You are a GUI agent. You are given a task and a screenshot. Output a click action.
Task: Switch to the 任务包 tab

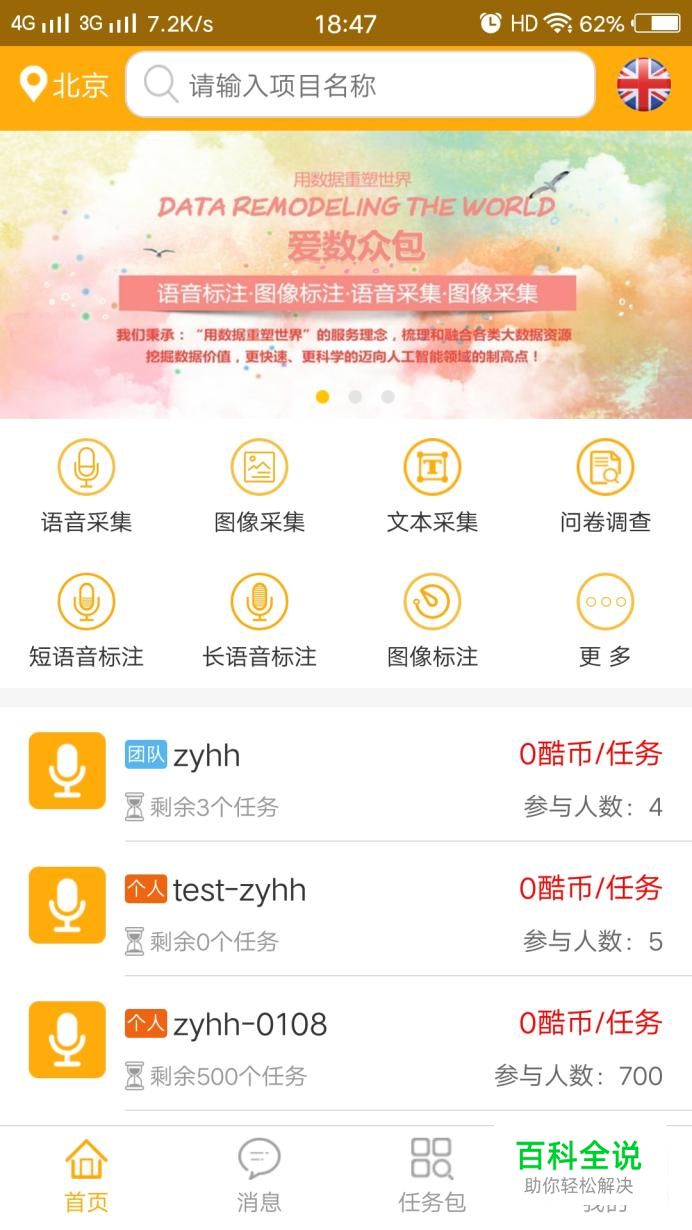coord(432,1177)
